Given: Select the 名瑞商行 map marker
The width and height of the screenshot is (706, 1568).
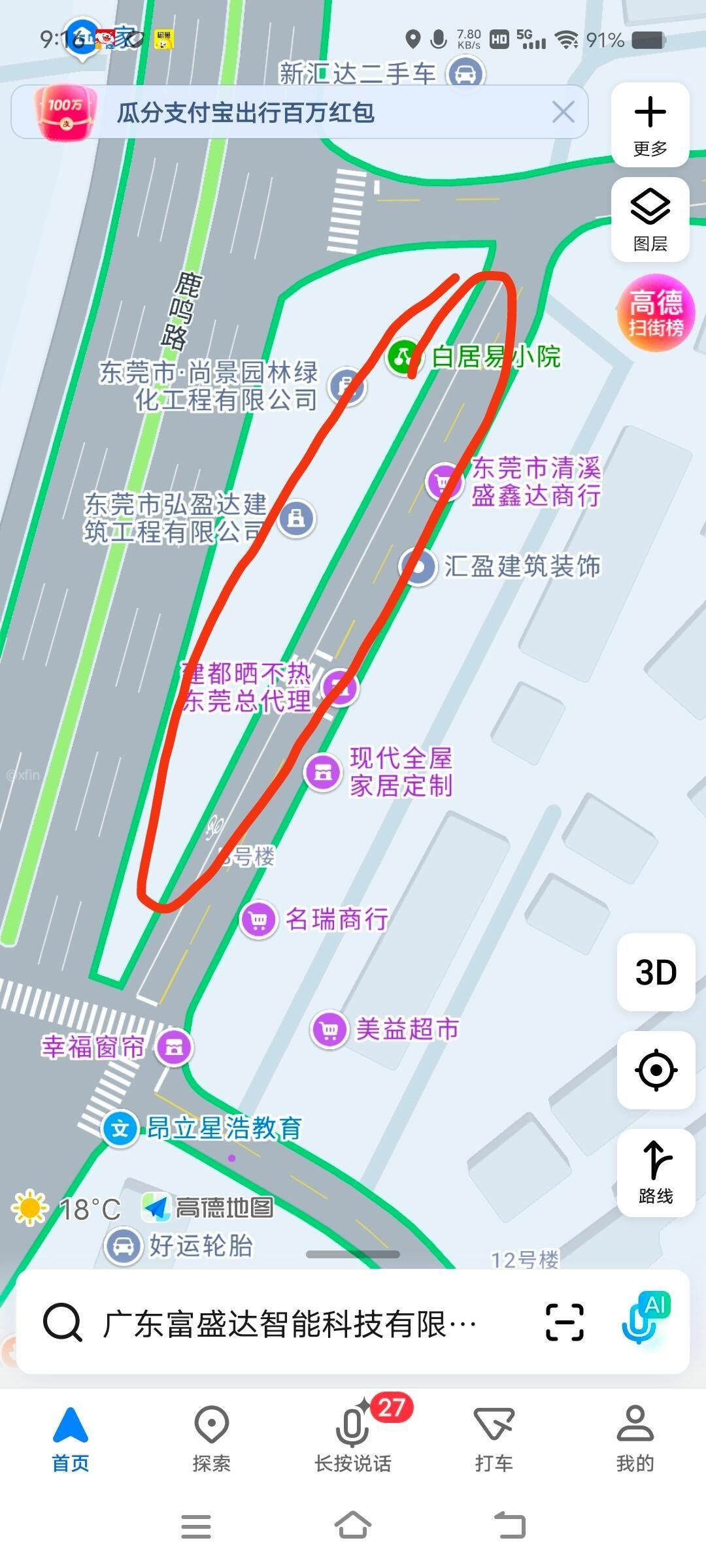Looking at the screenshot, I should (259, 920).
